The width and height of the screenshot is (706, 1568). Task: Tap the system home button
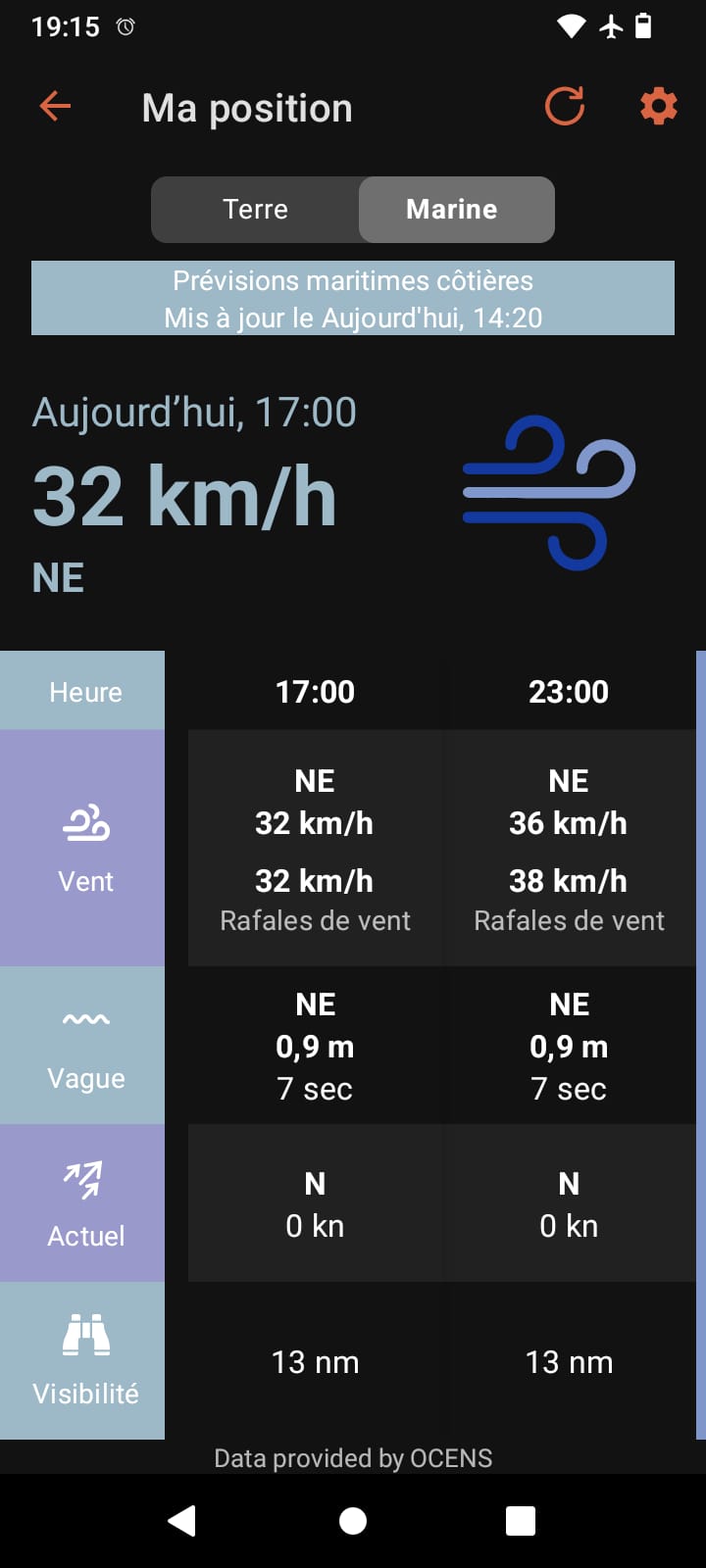pyautogui.click(x=353, y=1520)
